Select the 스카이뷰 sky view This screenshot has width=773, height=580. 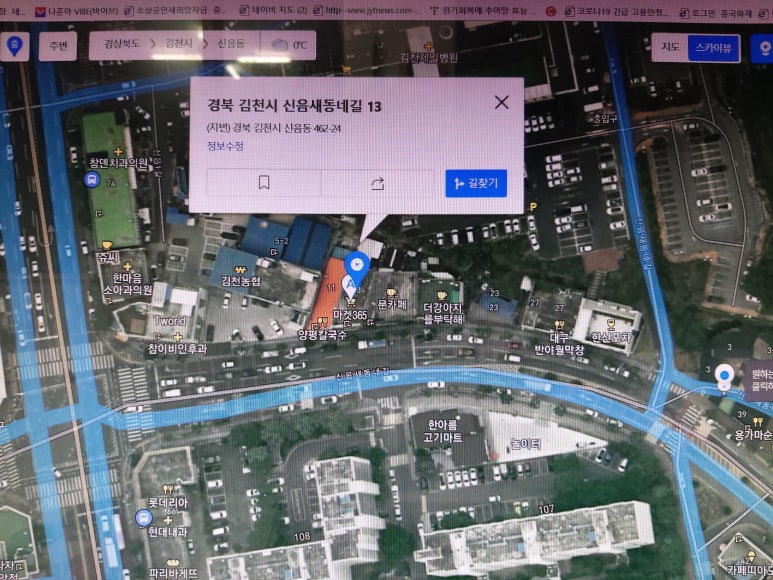click(714, 48)
